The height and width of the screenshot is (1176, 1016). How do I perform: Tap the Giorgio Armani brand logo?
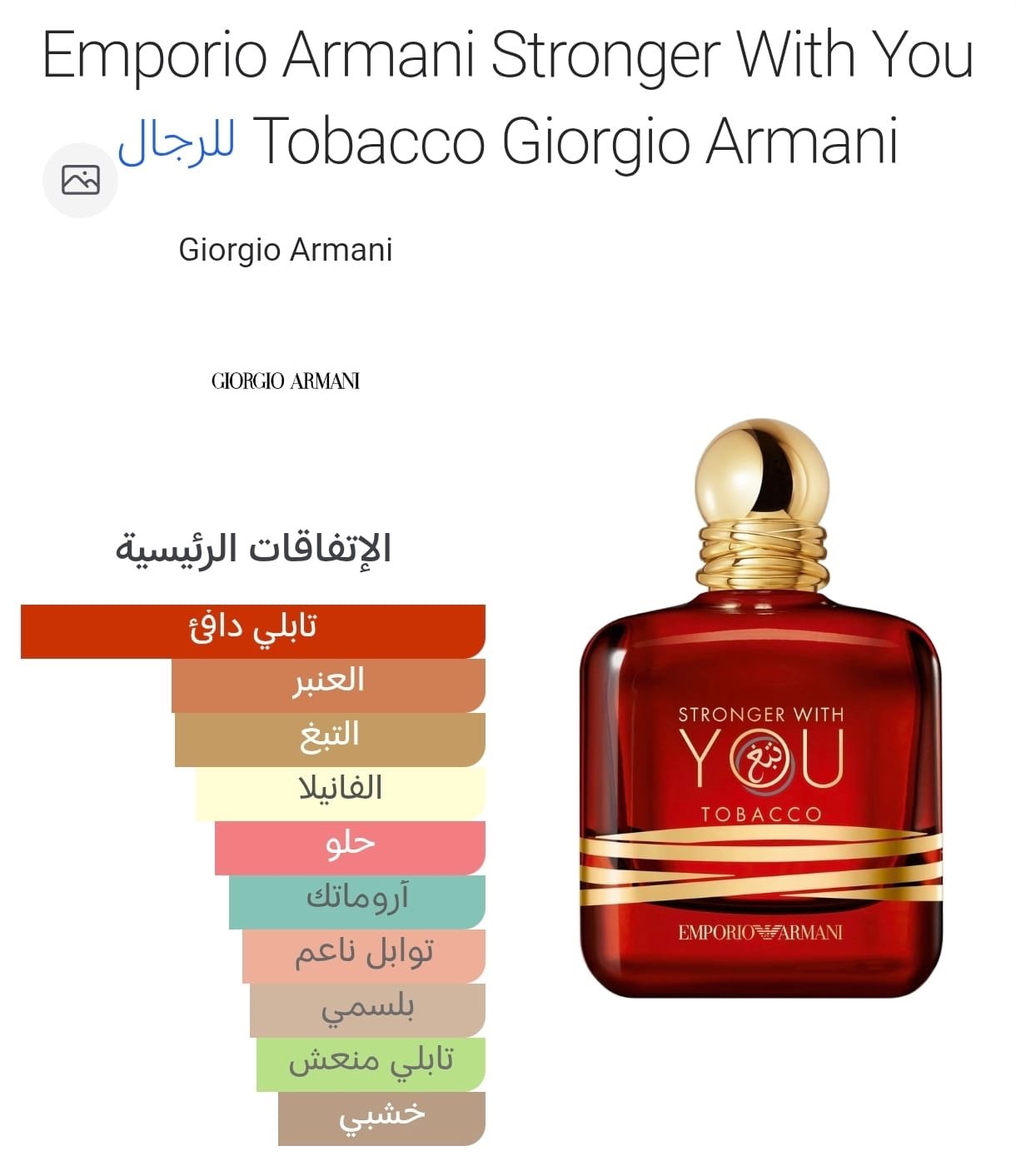point(285,381)
